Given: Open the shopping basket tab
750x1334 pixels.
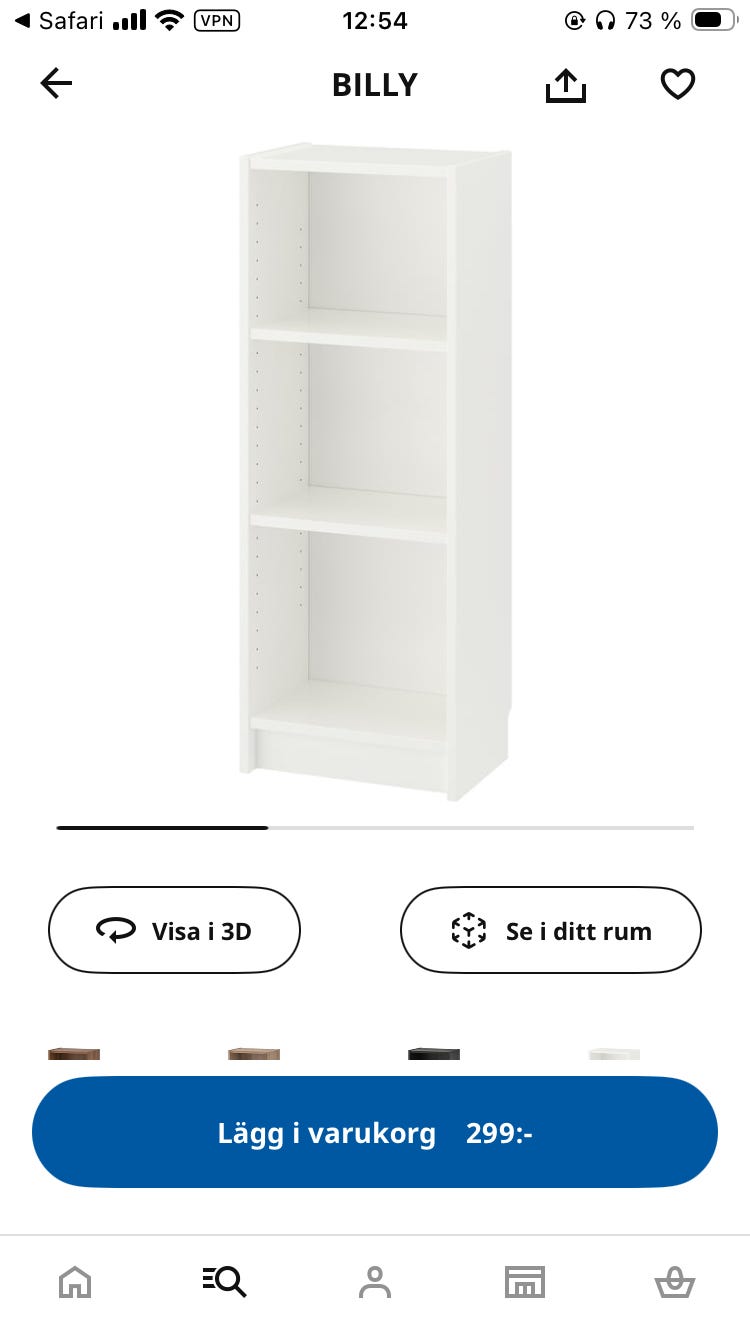Looking at the screenshot, I should (x=674, y=1281).
